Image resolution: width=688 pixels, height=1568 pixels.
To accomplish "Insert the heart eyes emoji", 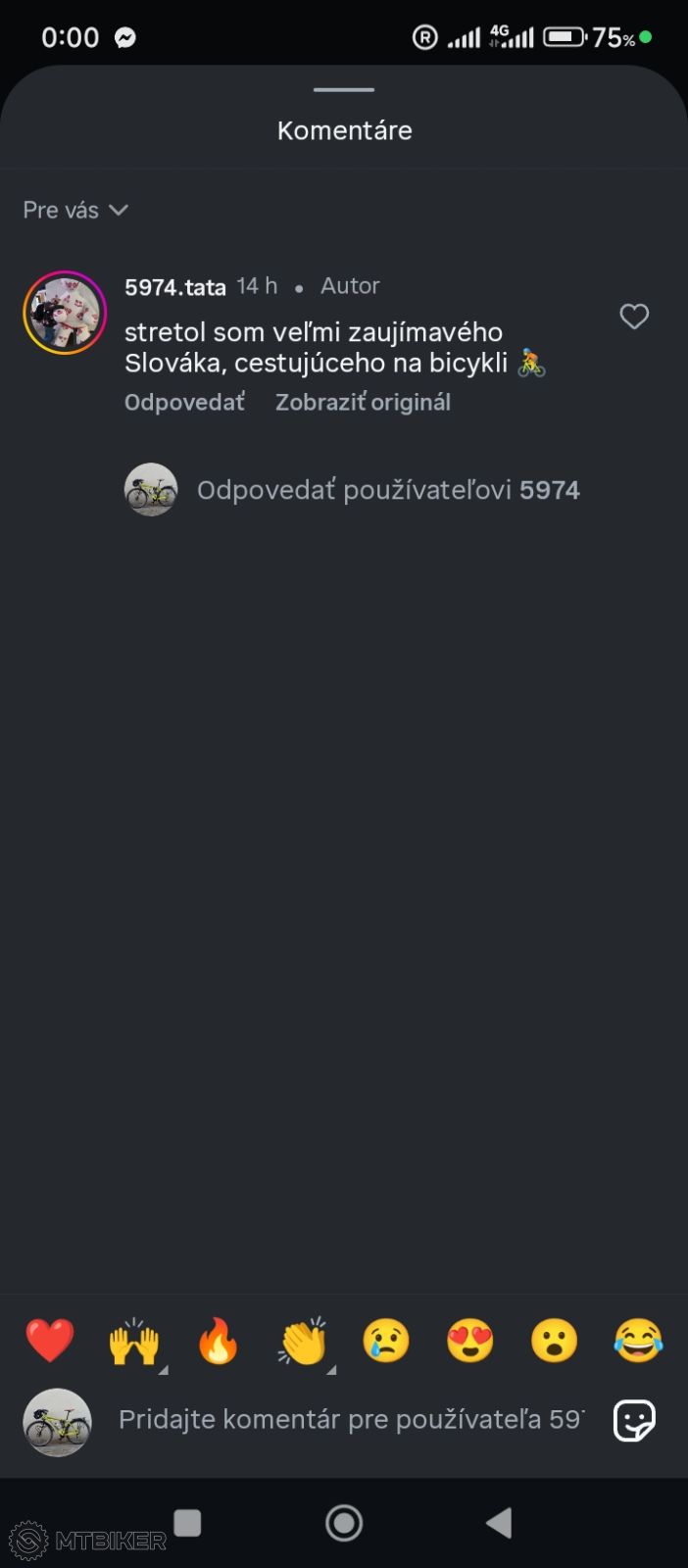I will 470,1341.
